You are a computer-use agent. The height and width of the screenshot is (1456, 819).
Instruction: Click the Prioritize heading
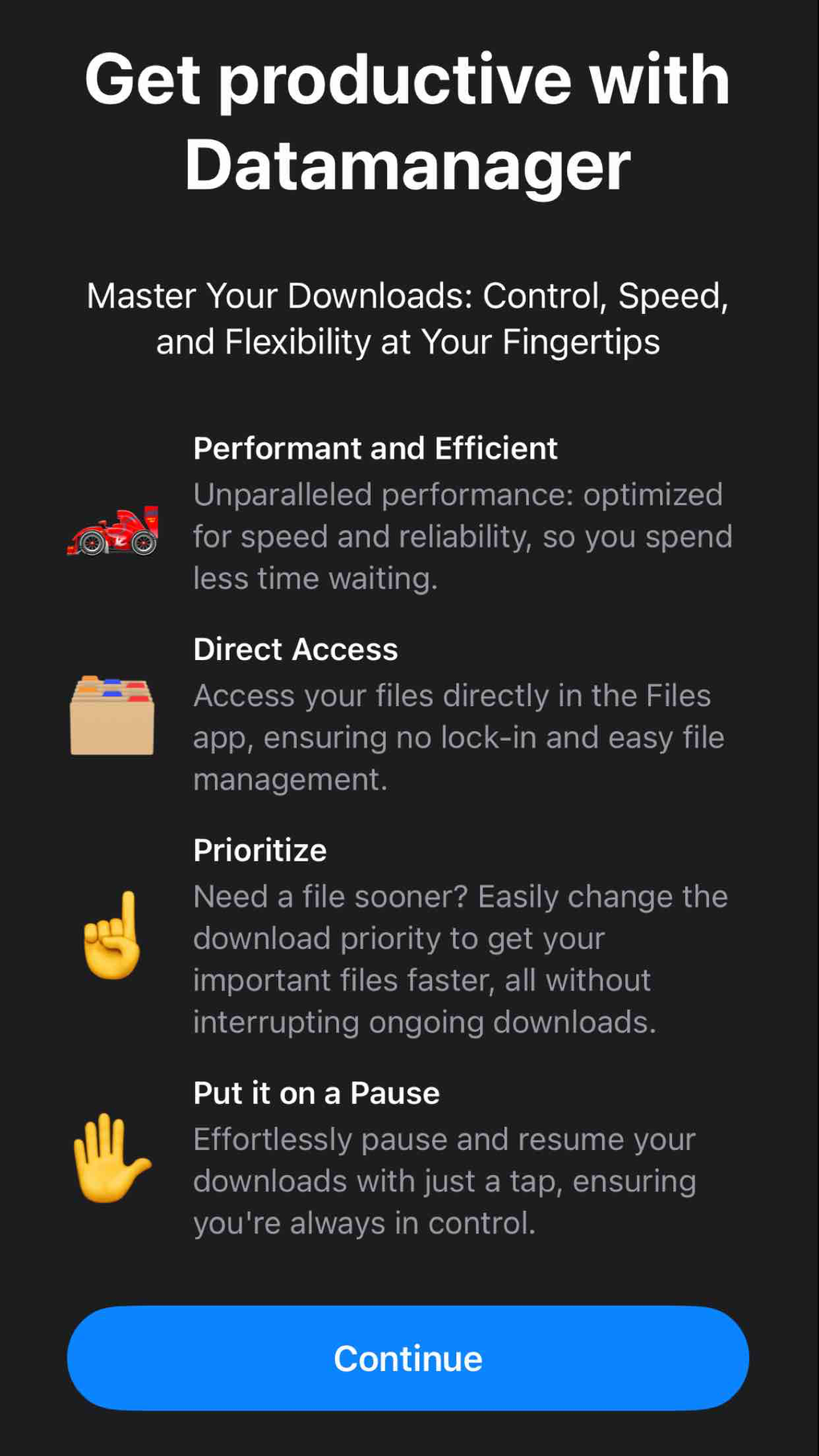coord(259,850)
